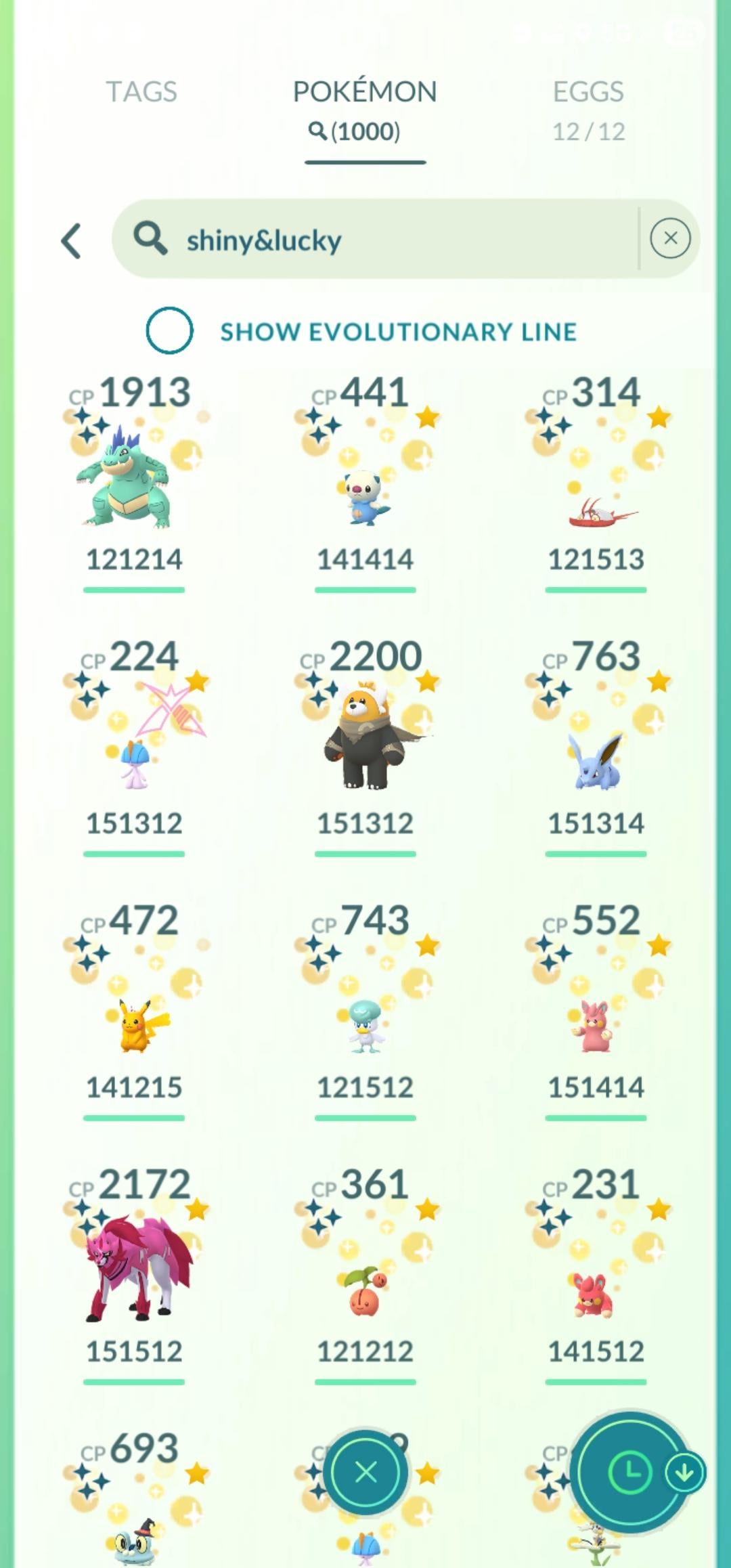Screen dimensions: 731x1568
Task: Switch to the Eggs tab
Action: [x=588, y=108]
